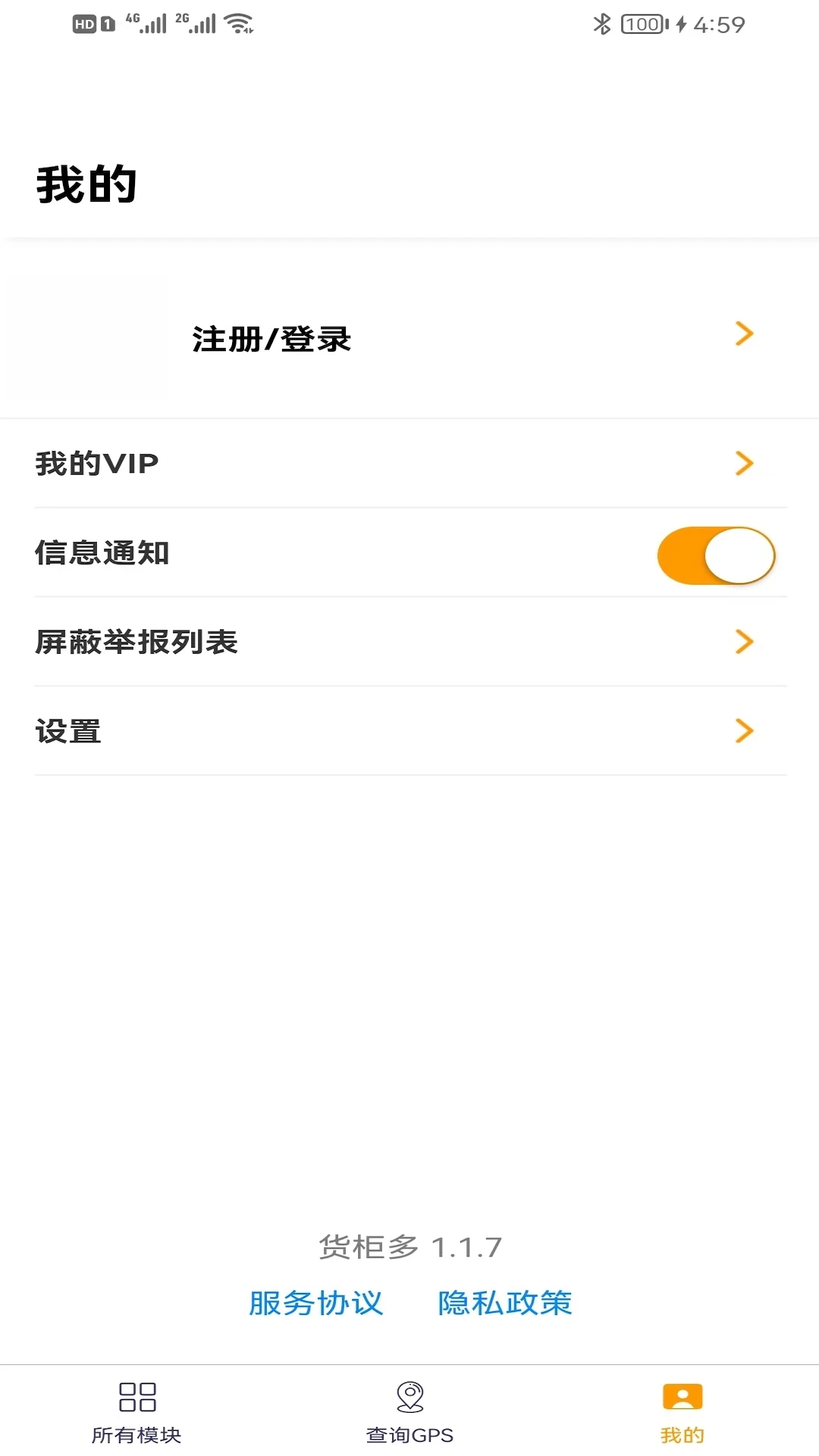Switch to the 查询GPS tab

point(409,1412)
